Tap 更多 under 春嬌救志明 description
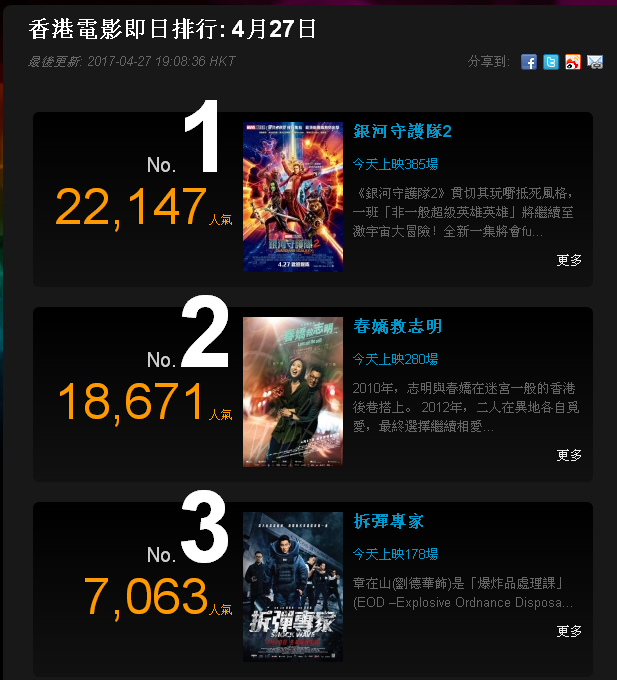Screen dimensions: 617x680 click(569, 455)
